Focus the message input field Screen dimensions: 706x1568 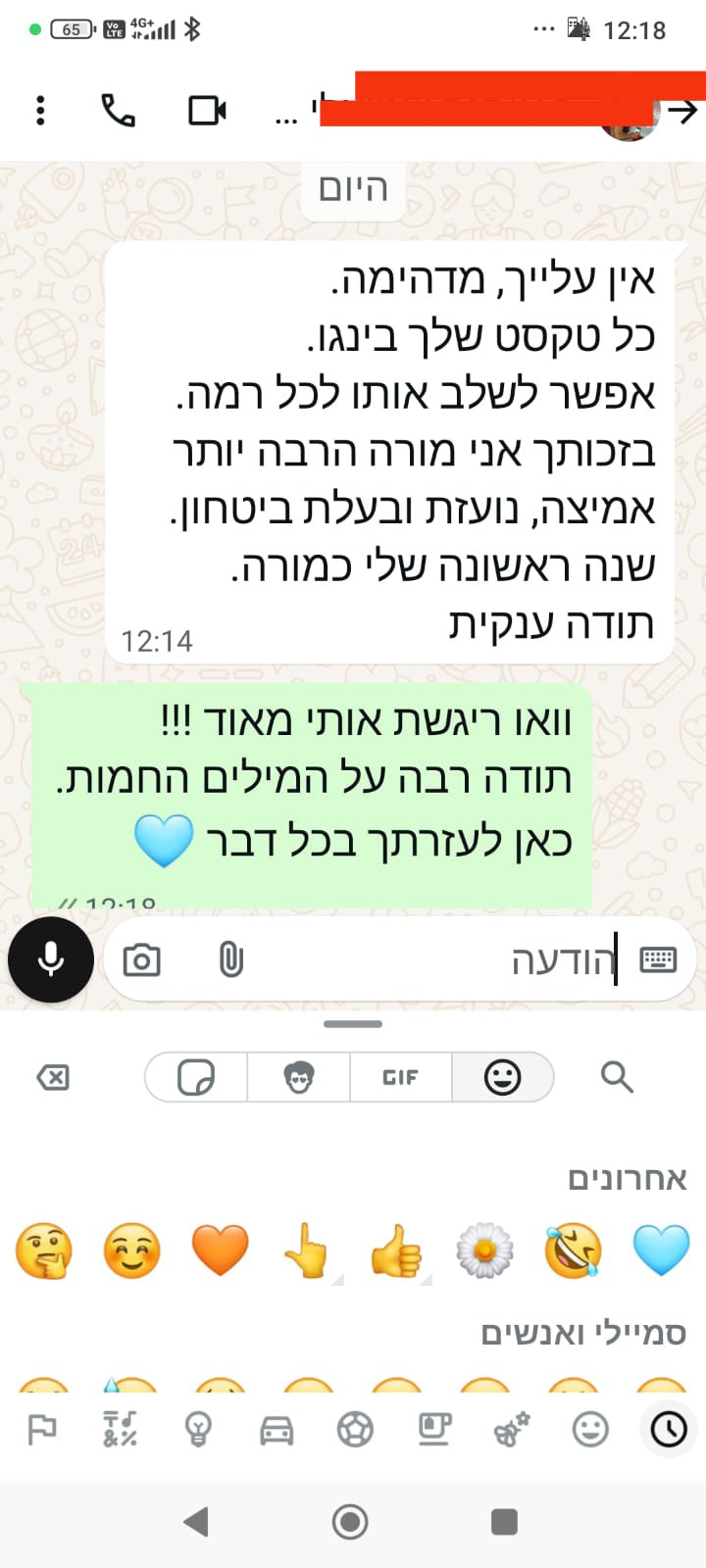(x=441, y=960)
